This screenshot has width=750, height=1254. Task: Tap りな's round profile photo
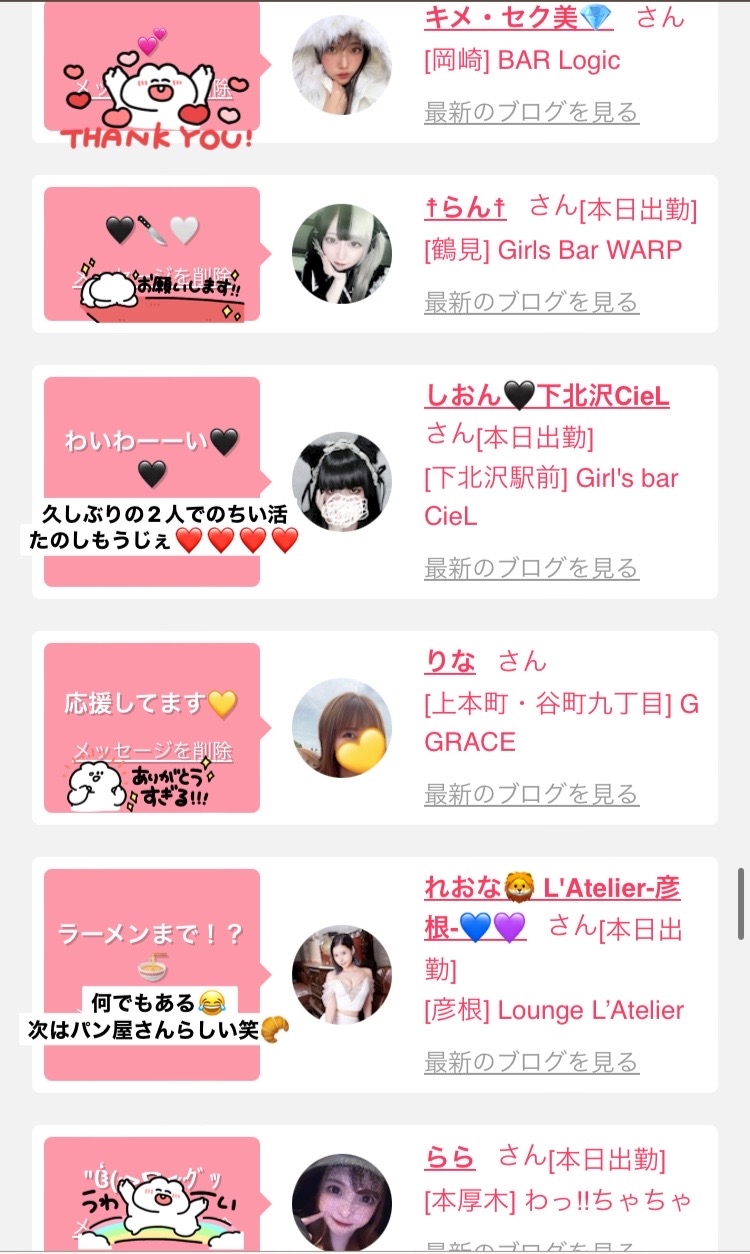point(342,728)
